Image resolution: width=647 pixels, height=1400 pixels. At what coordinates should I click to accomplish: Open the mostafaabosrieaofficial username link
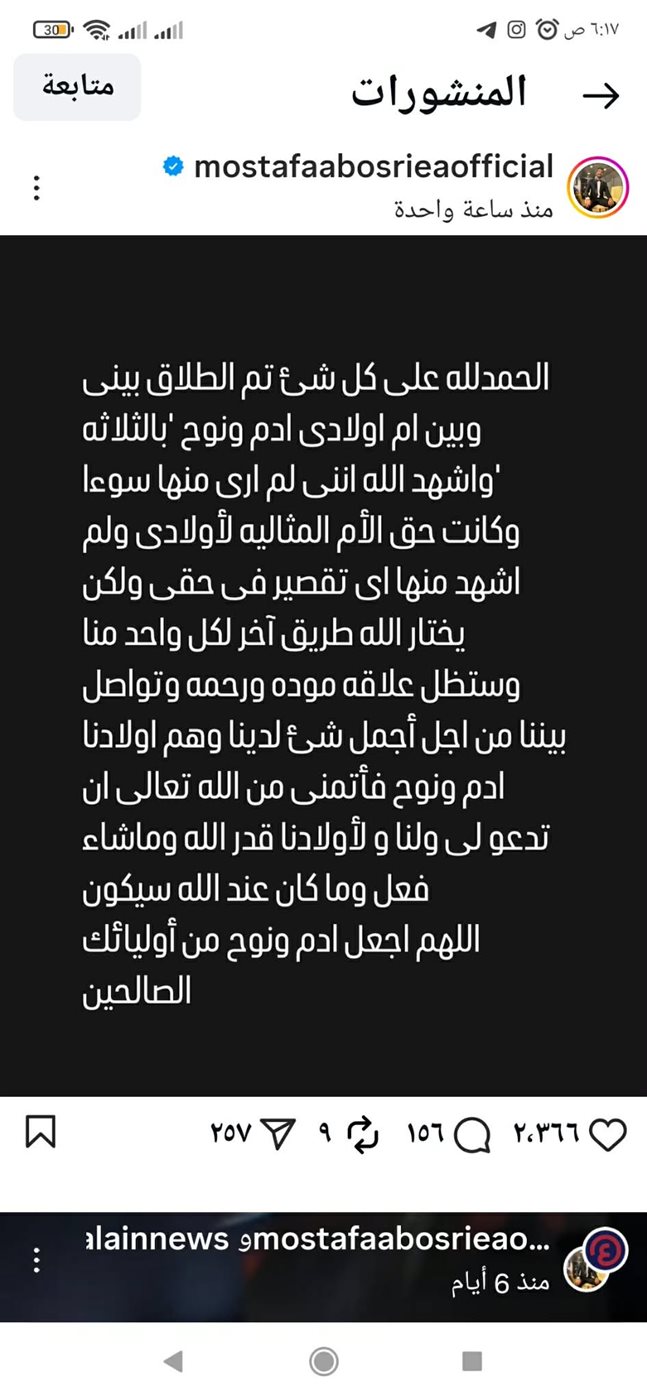[373, 166]
